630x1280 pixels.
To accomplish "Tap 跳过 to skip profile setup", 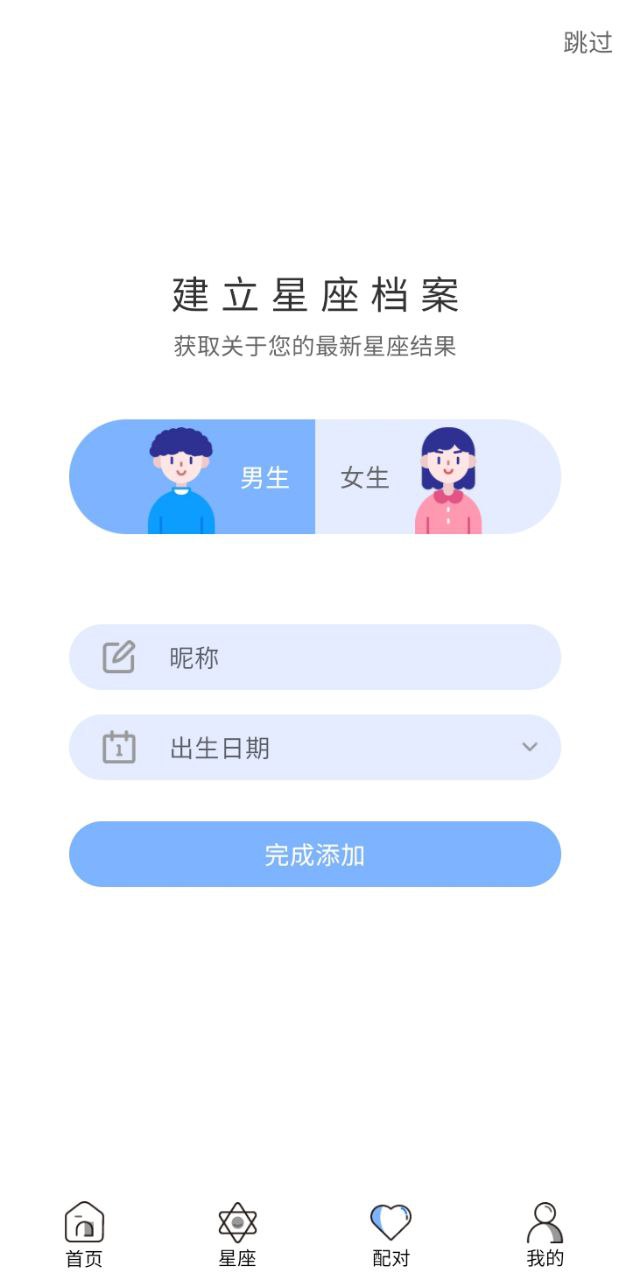I will pyautogui.click(x=587, y=43).
